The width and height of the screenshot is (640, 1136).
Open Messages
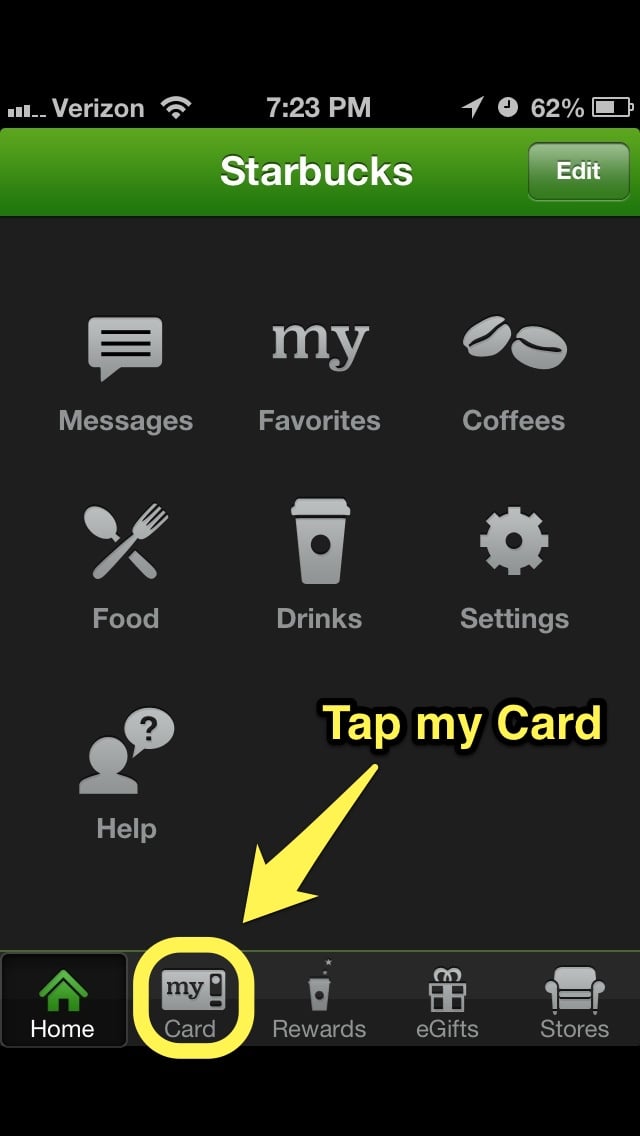coord(125,375)
